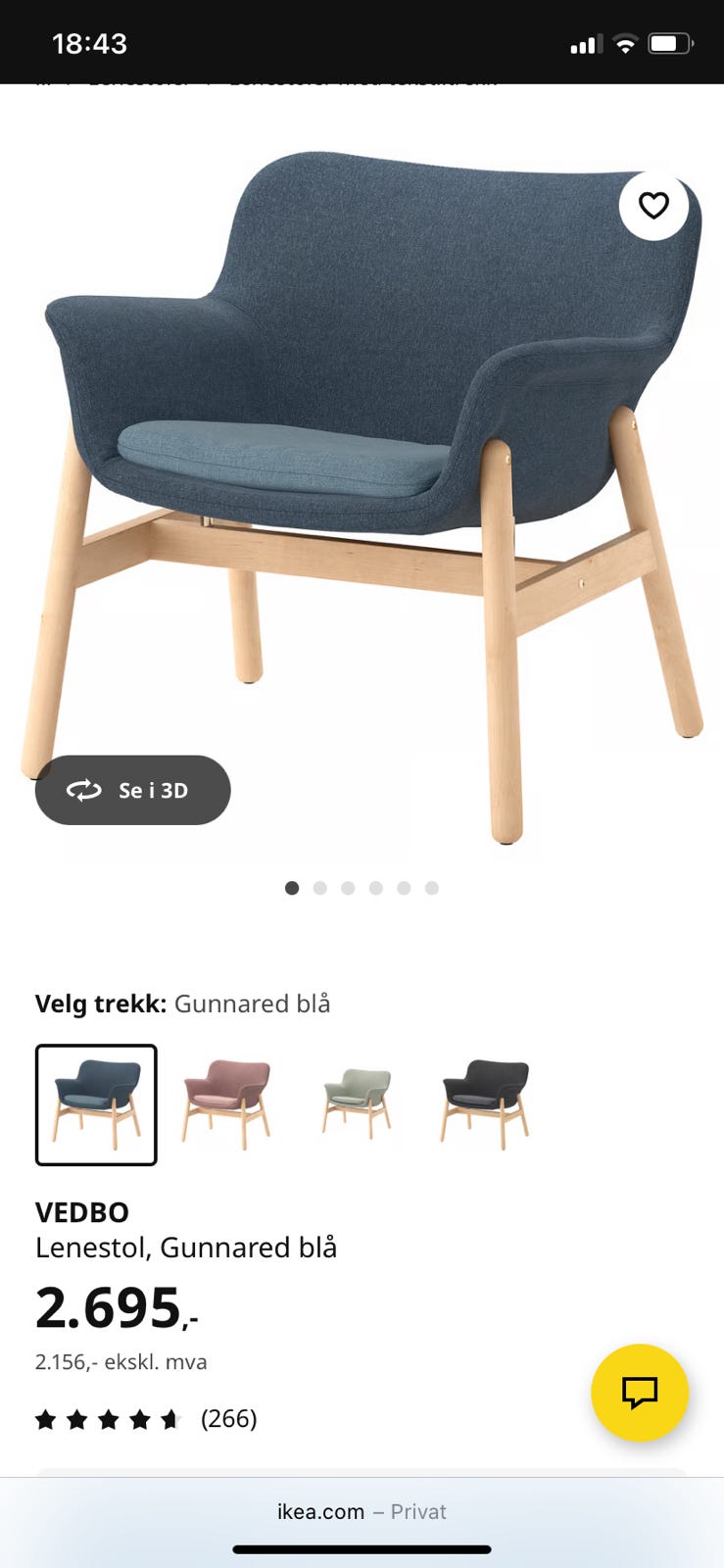Tap the half-filled fifth rating star

(171, 1418)
